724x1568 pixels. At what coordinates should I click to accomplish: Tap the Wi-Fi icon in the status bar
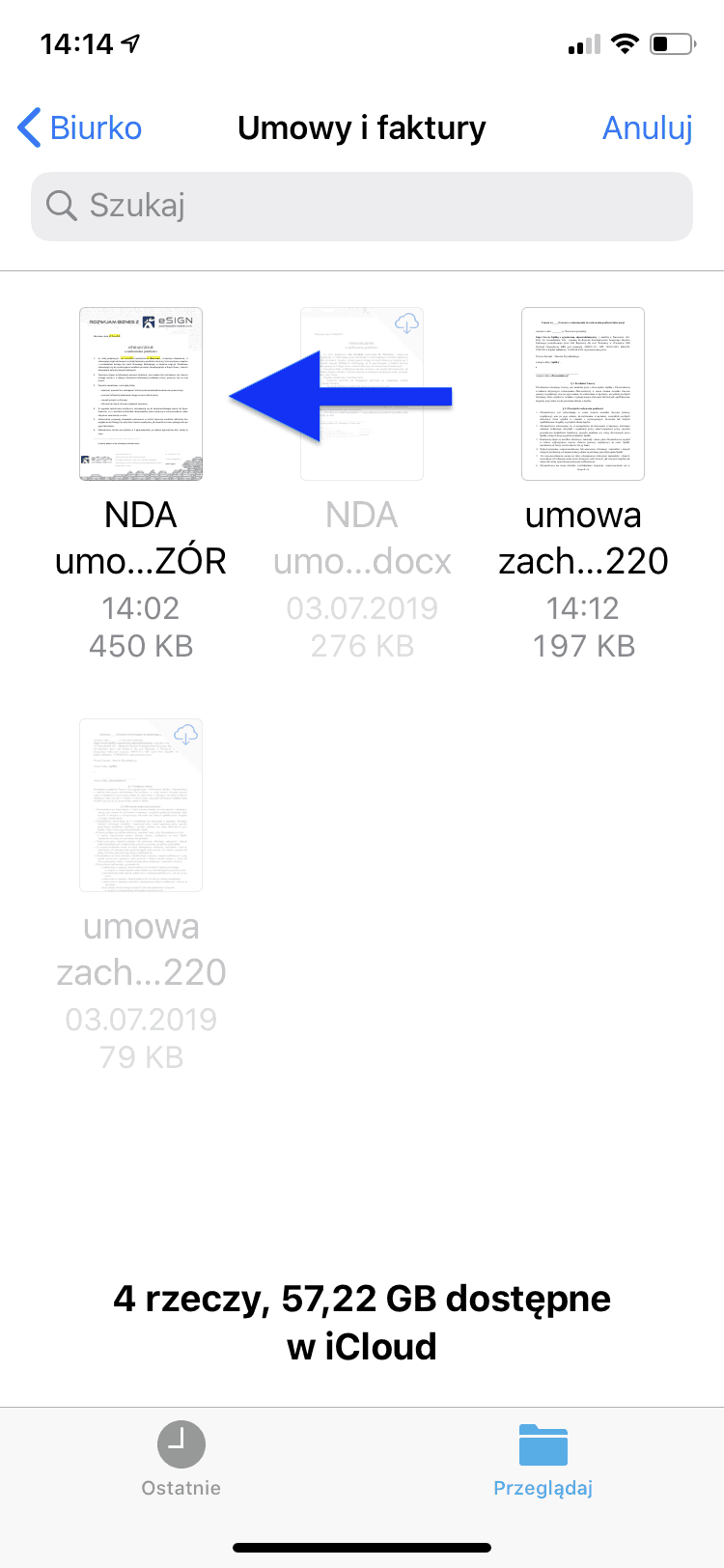[x=627, y=42]
